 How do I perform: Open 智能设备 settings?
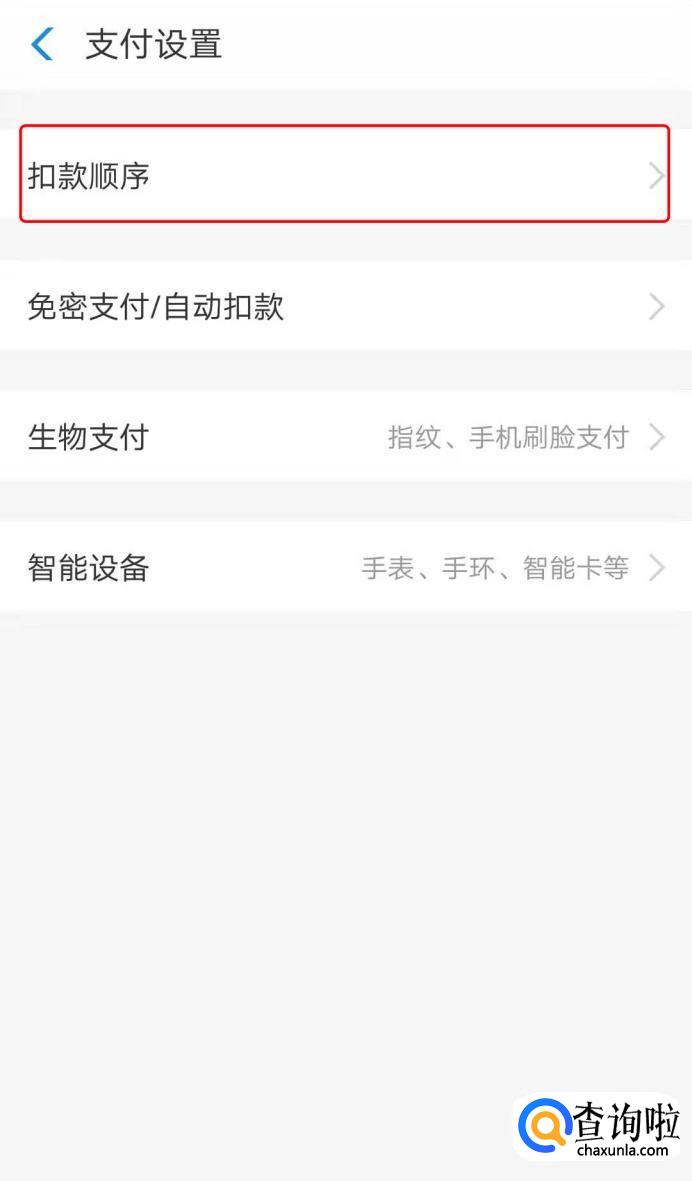coord(346,567)
